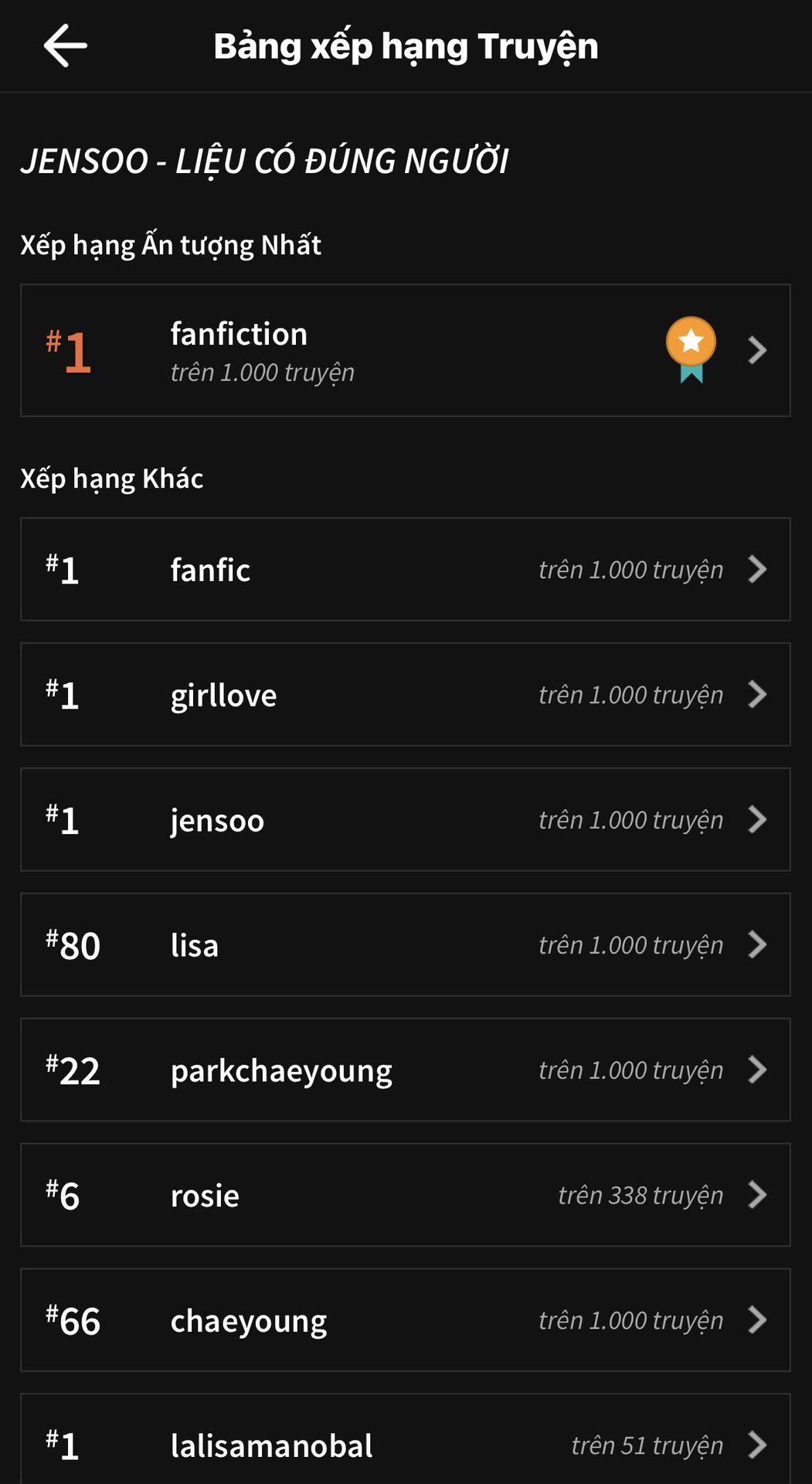Open the fanfic tag ranking
Image resolution: width=812 pixels, height=1484 pixels.
coord(406,570)
